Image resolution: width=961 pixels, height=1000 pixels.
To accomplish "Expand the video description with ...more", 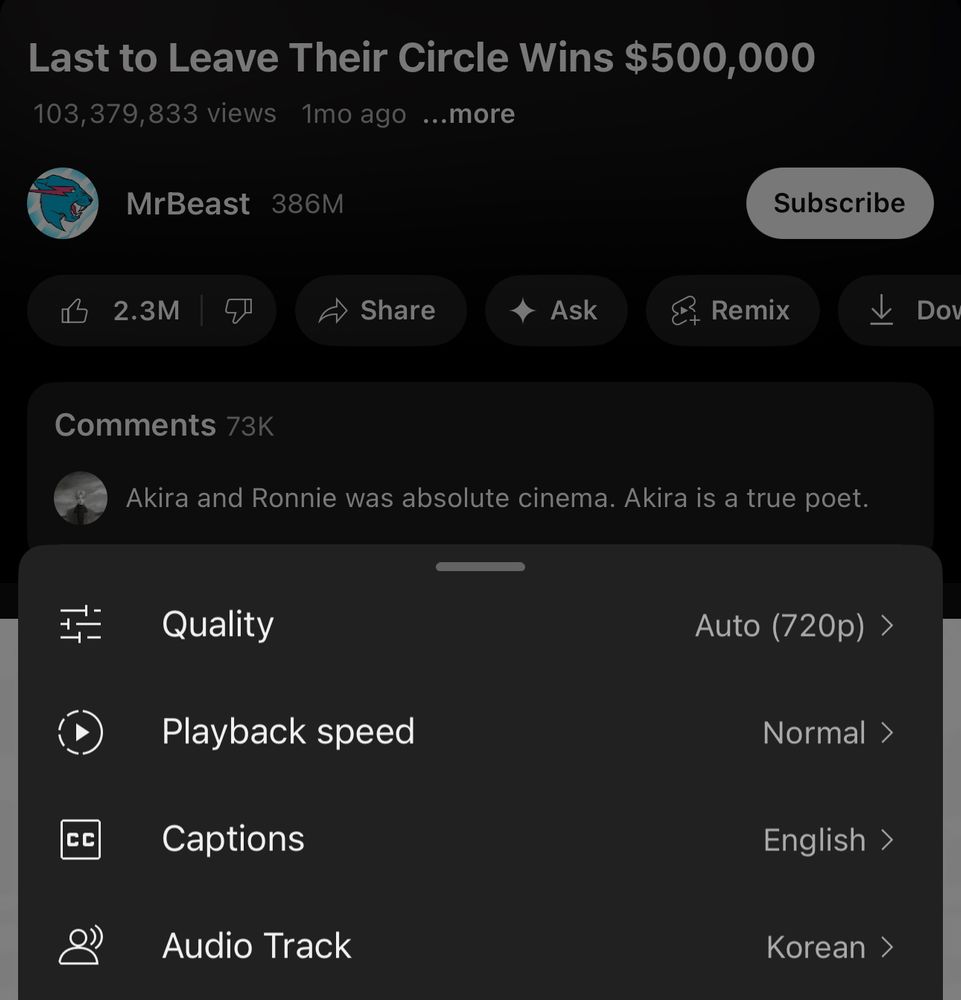I will (468, 114).
